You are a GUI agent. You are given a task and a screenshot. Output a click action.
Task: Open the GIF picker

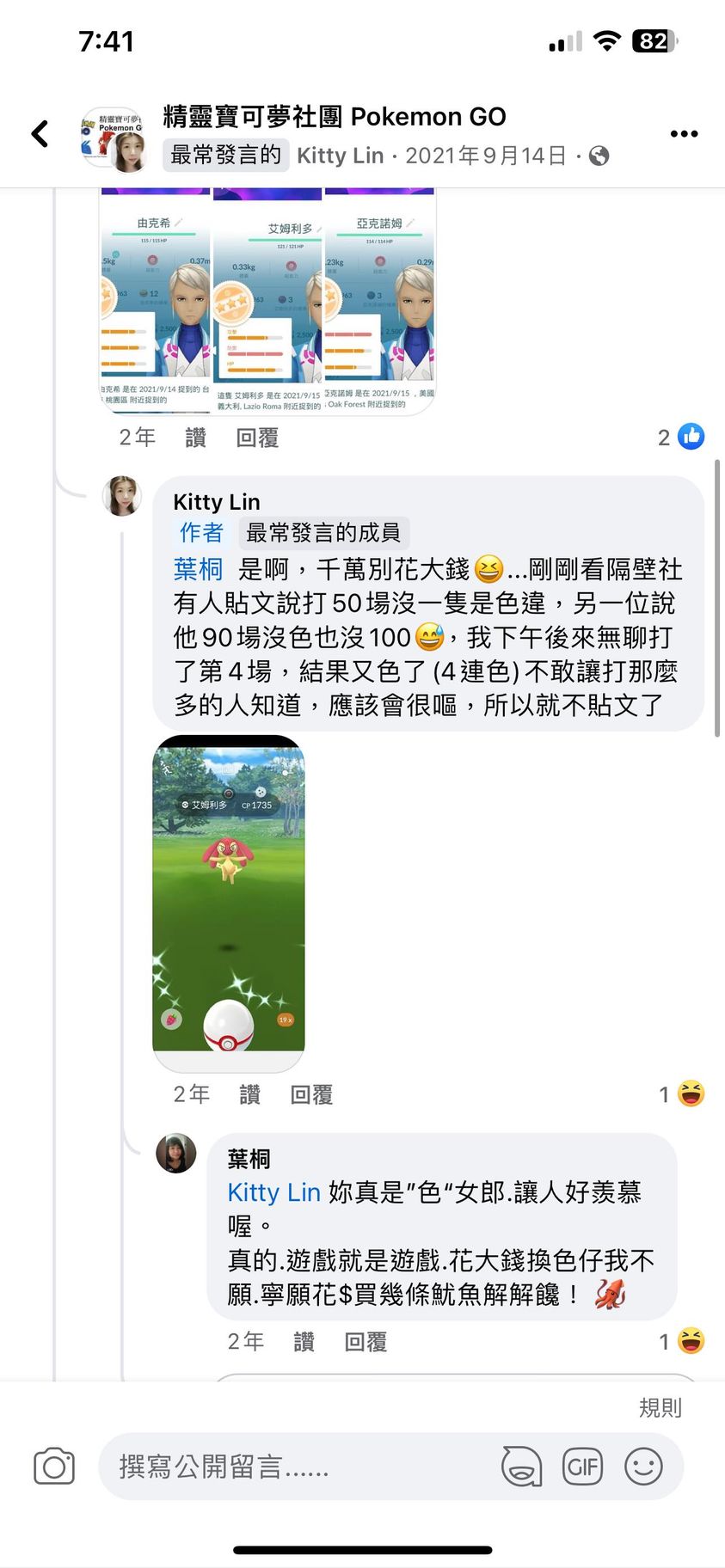pos(582,1467)
